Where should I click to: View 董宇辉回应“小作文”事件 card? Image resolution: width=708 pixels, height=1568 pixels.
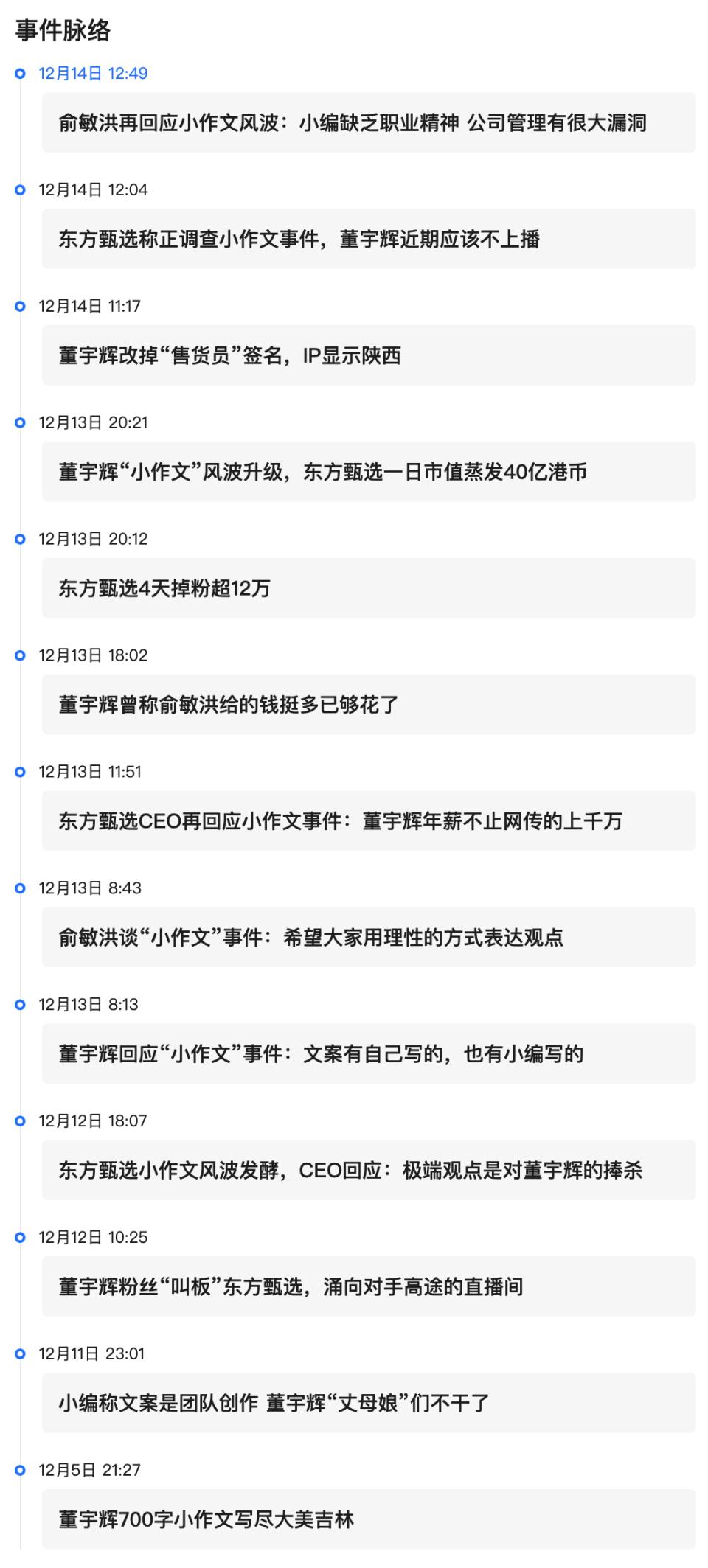click(369, 1054)
